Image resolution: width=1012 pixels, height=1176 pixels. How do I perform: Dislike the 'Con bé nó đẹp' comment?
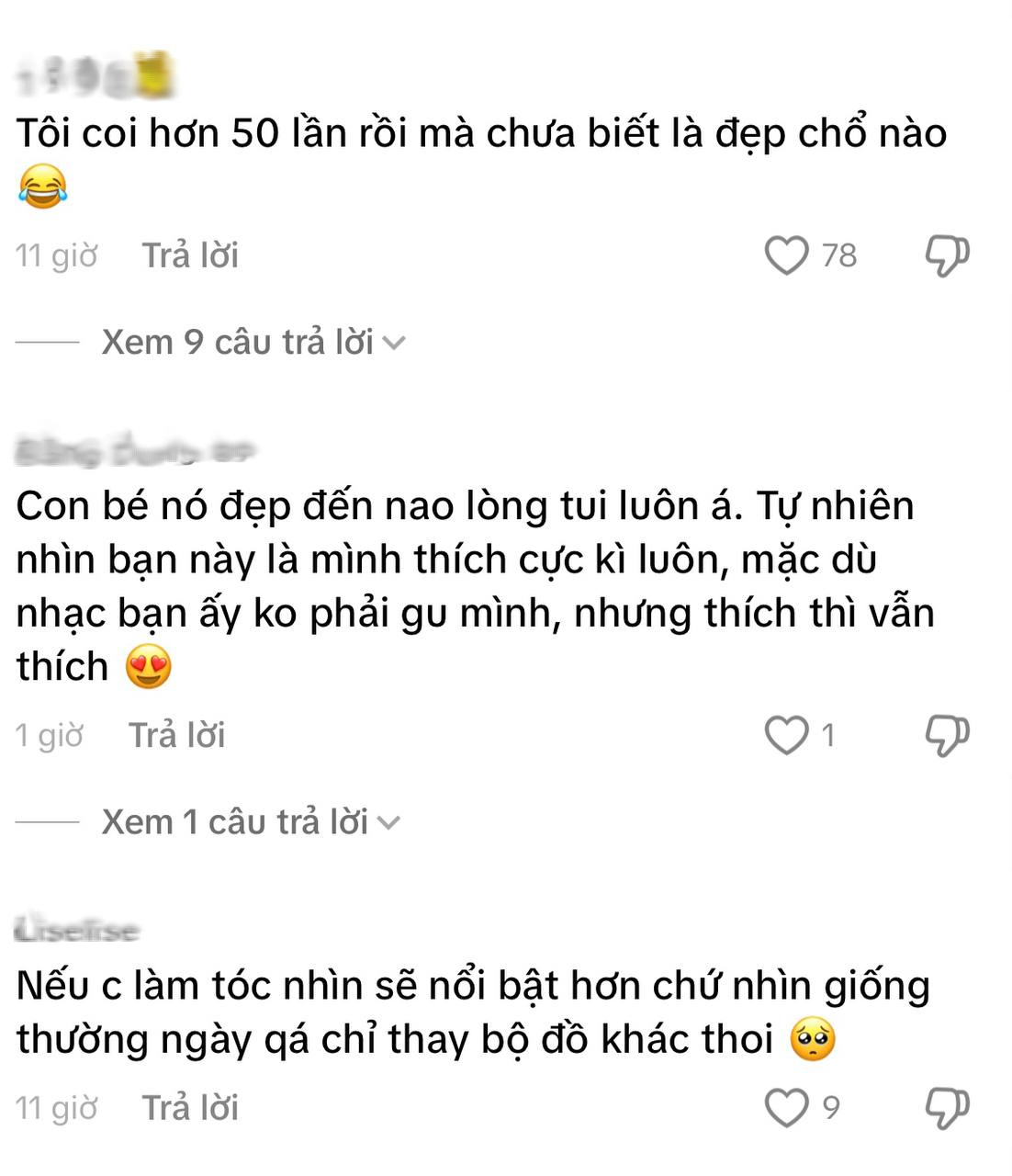[947, 735]
